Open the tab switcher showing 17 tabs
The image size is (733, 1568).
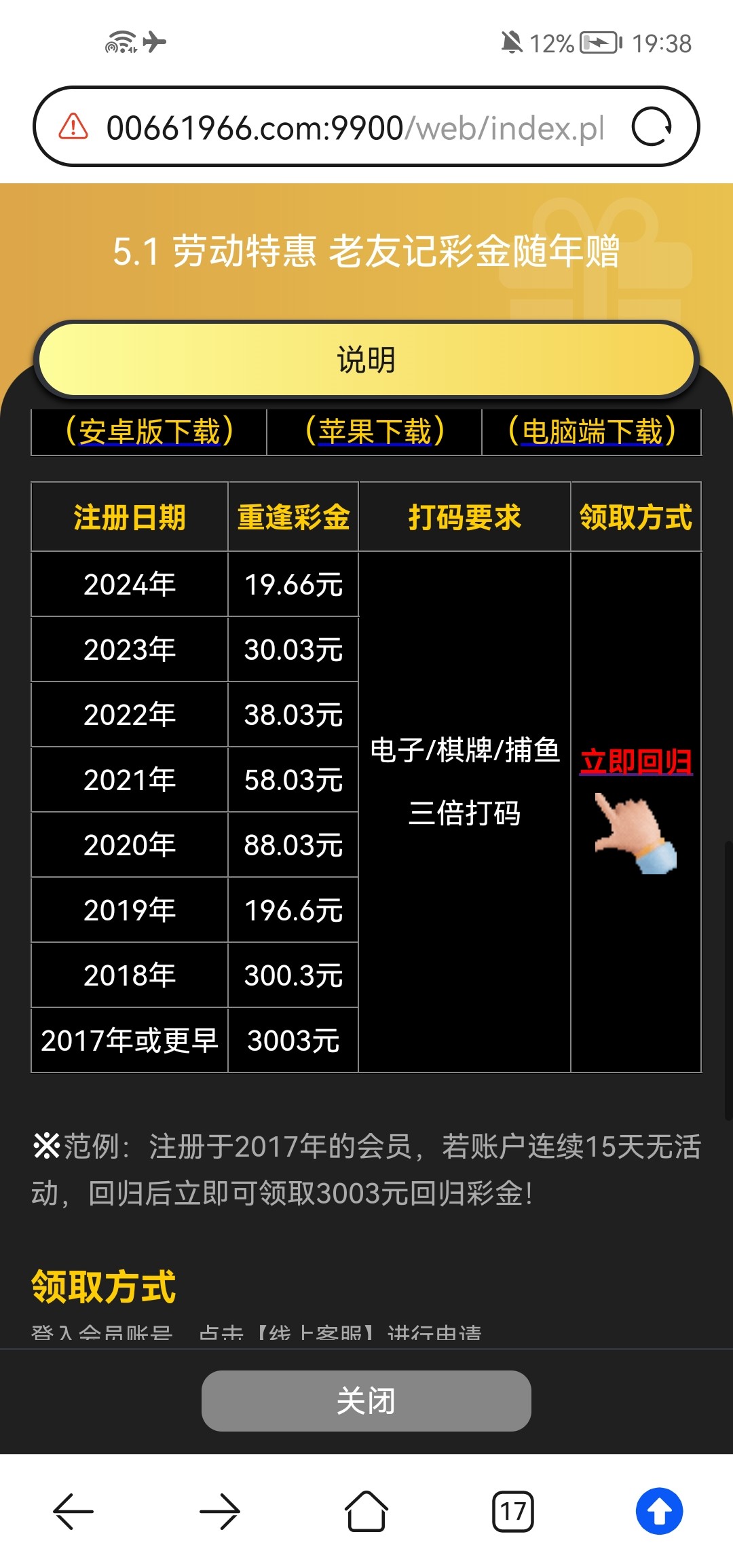513,1511
